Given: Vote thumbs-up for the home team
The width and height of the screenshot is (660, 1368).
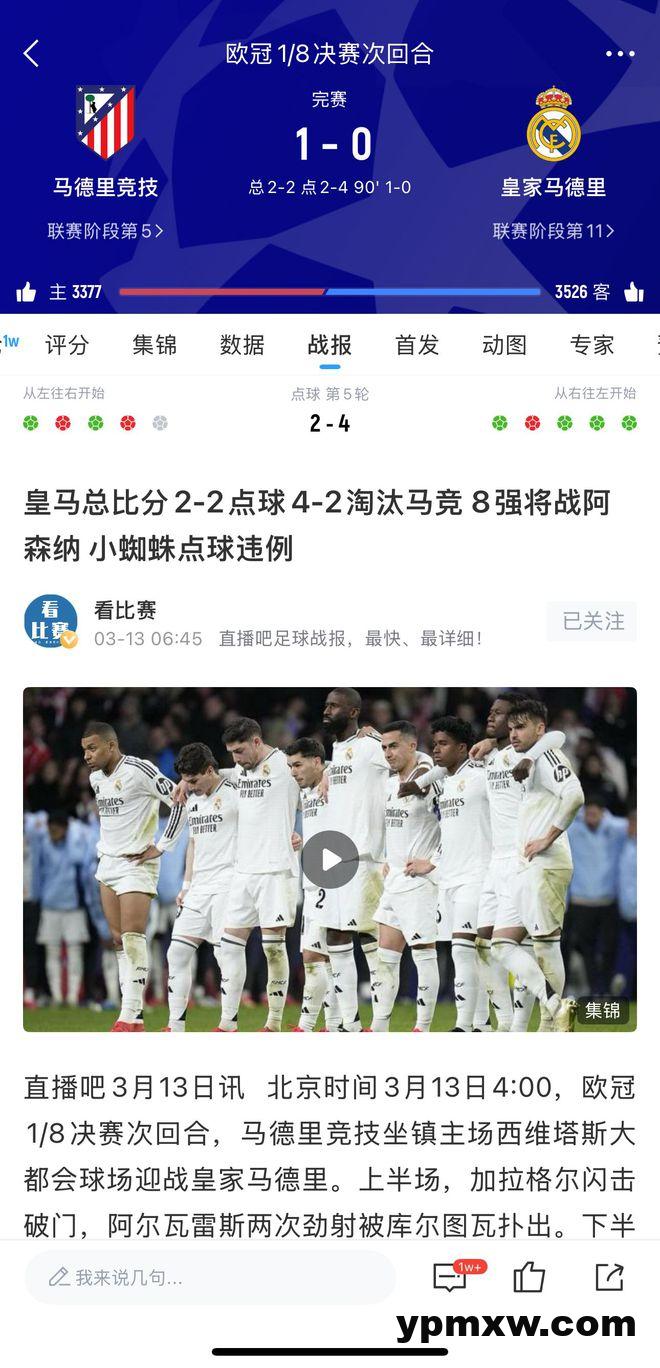Looking at the screenshot, I should coord(27,292).
